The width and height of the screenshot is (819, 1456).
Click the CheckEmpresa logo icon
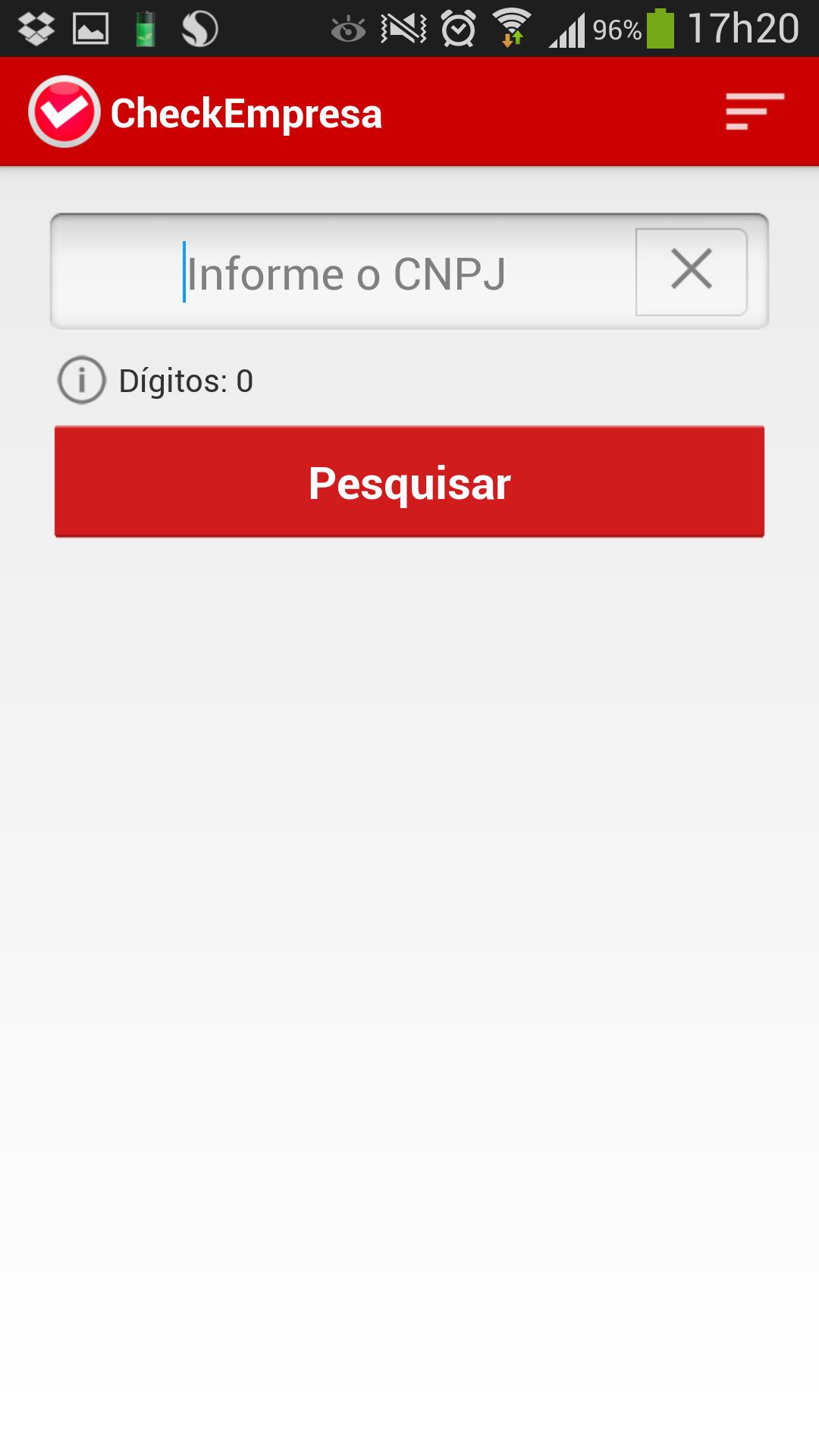pyautogui.click(x=64, y=111)
